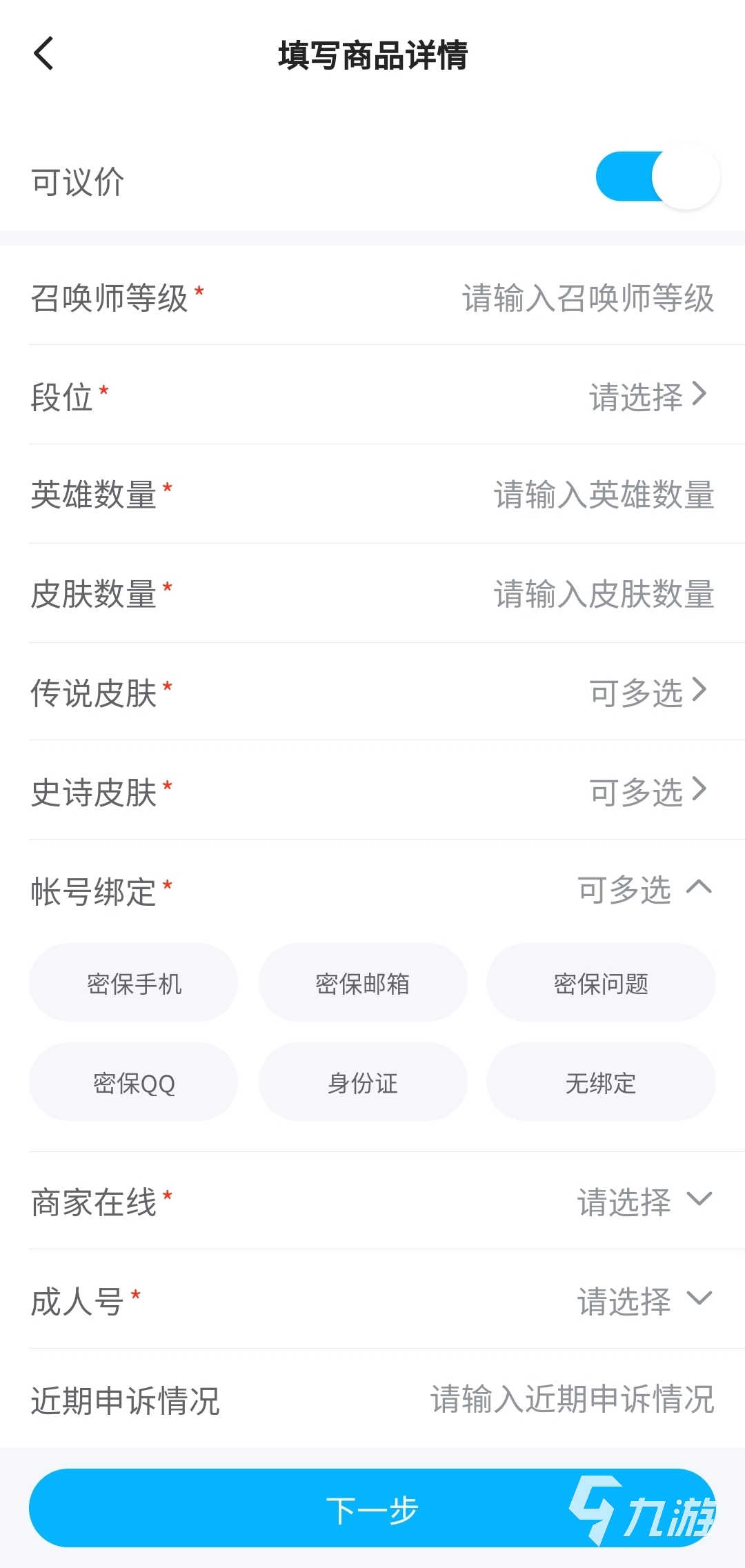Image resolution: width=745 pixels, height=1568 pixels.
Task: Open the 传说皮肤 multi-select list
Action: click(647, 692)
